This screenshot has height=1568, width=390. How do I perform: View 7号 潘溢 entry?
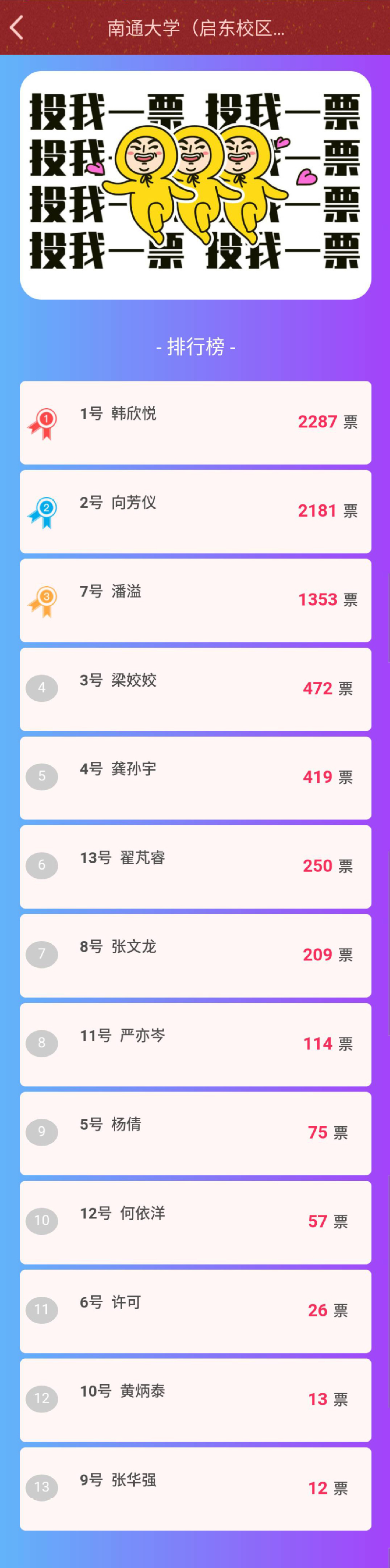(x=195, y=600)
